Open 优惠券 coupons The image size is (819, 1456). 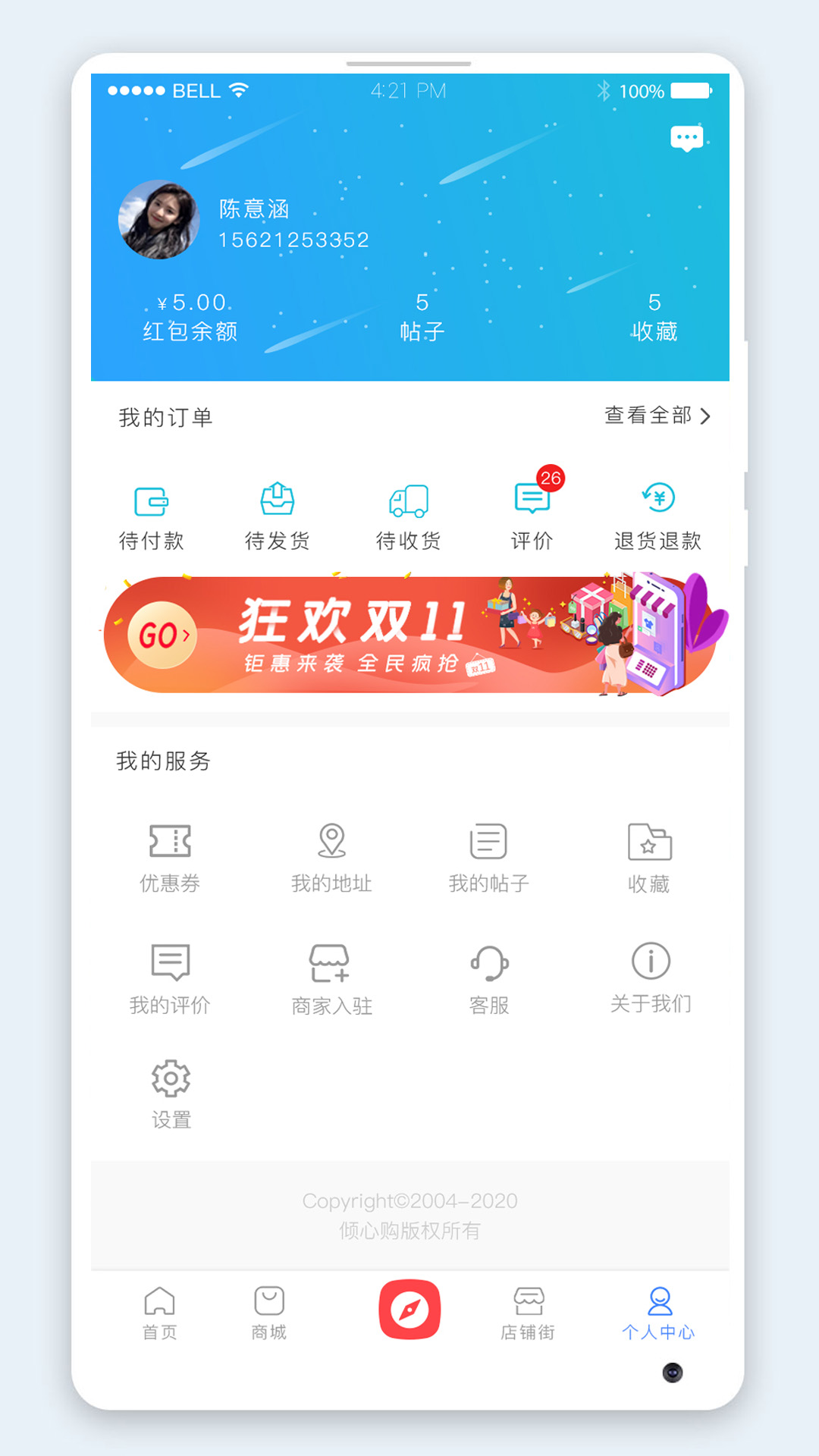pos(170,858)
